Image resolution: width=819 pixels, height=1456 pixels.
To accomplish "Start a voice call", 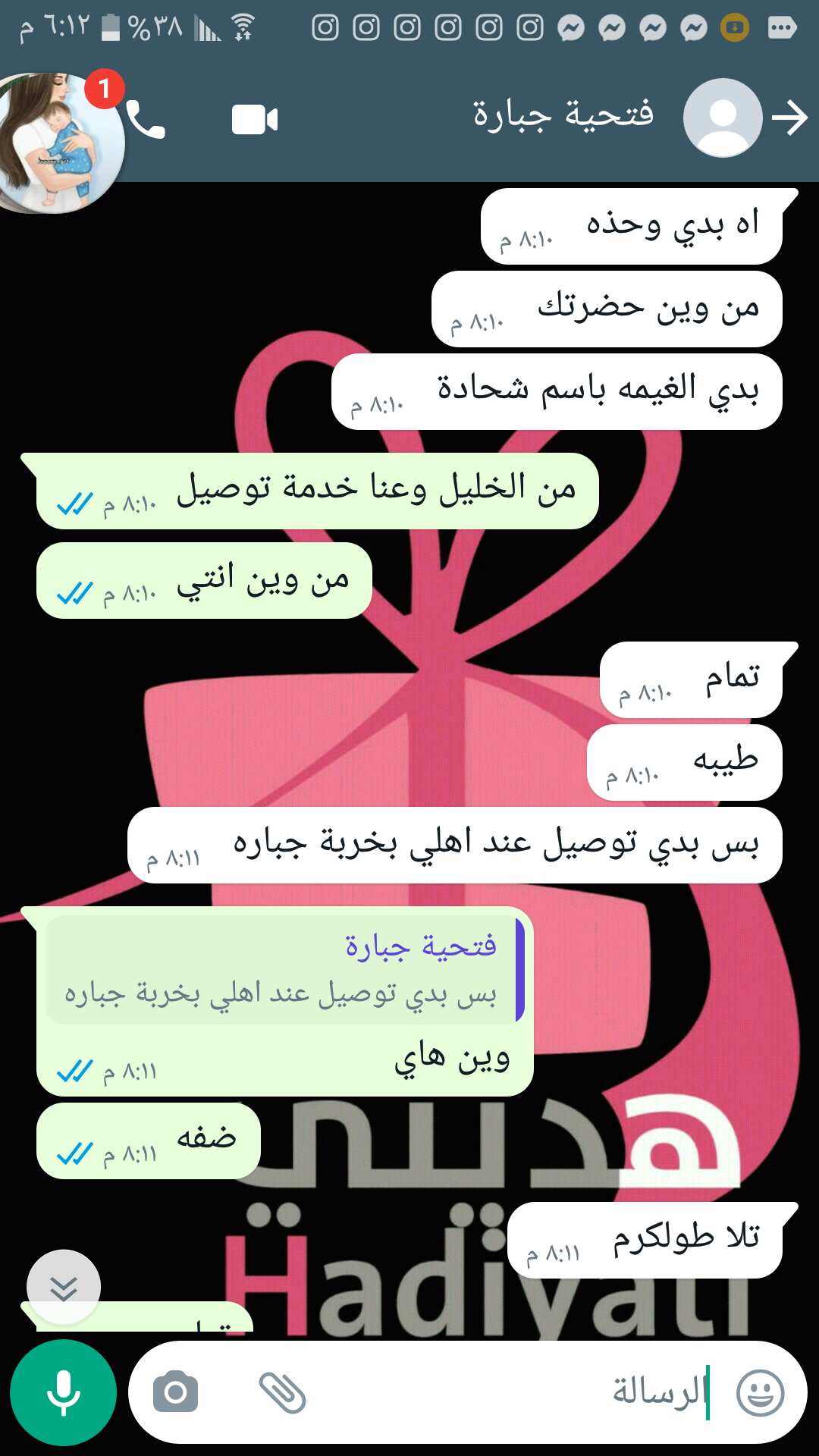I will pos(146,120).
